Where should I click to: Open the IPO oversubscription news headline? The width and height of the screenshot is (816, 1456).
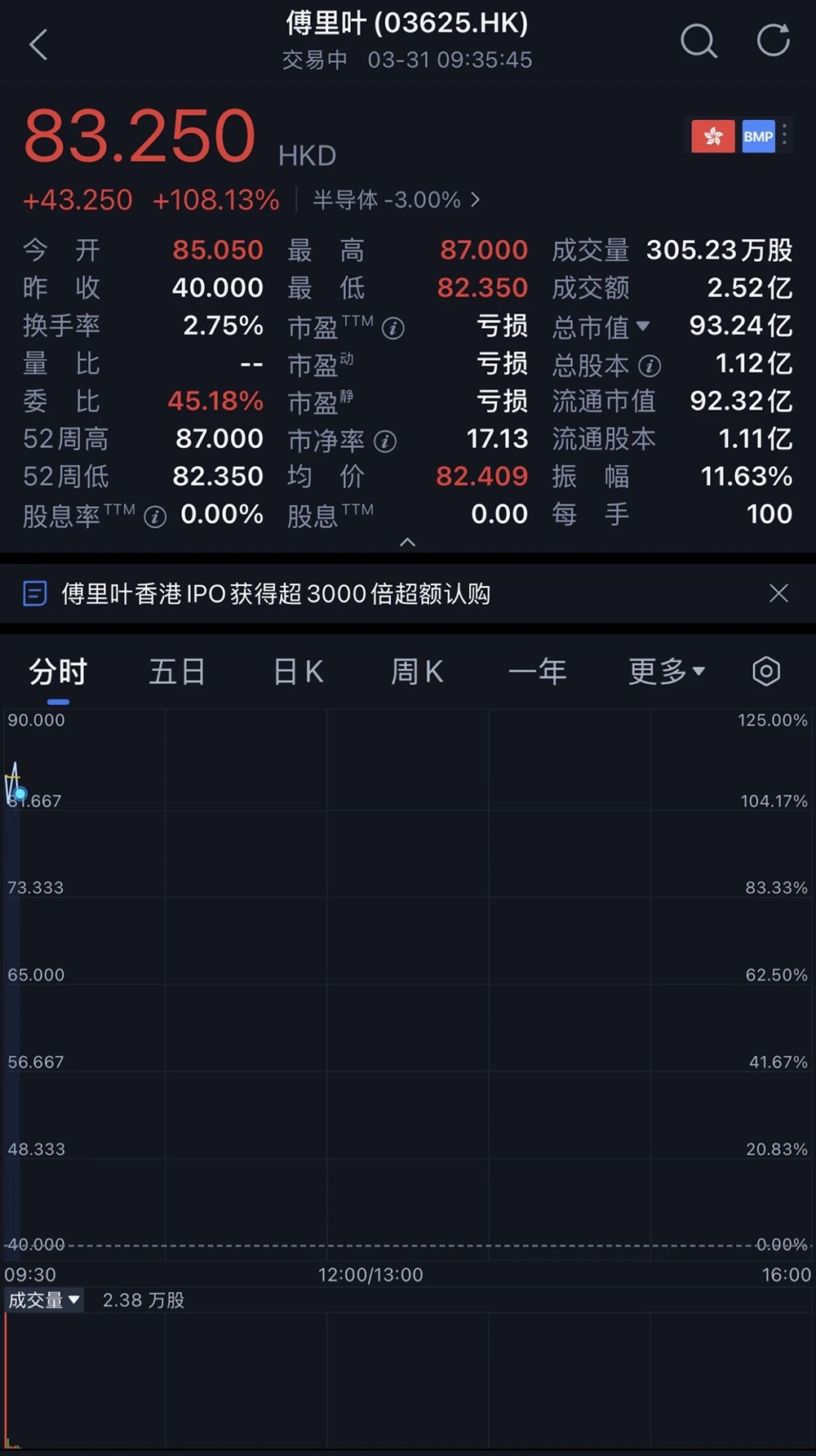coord(277,593)
